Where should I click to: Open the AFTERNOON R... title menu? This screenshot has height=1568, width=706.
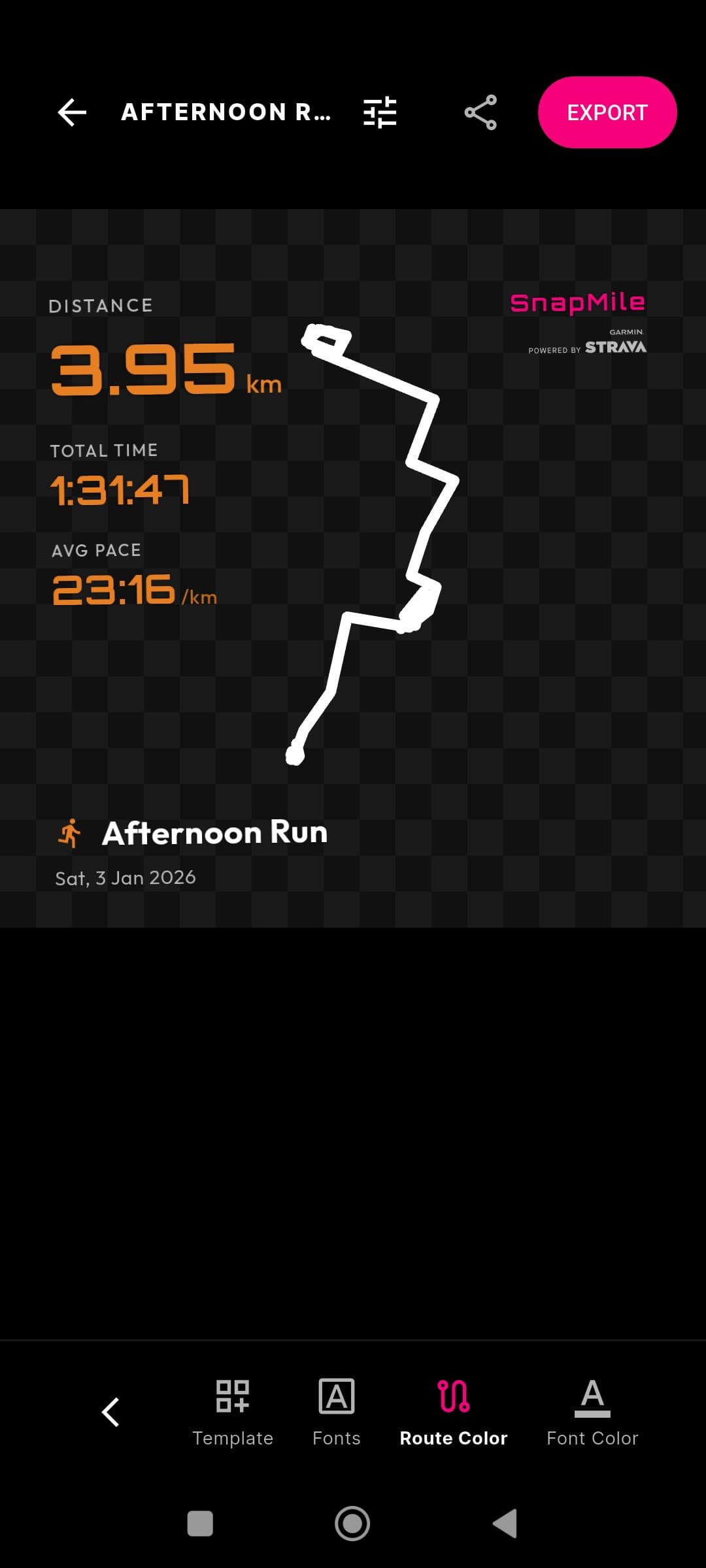[x=226, y=112]
